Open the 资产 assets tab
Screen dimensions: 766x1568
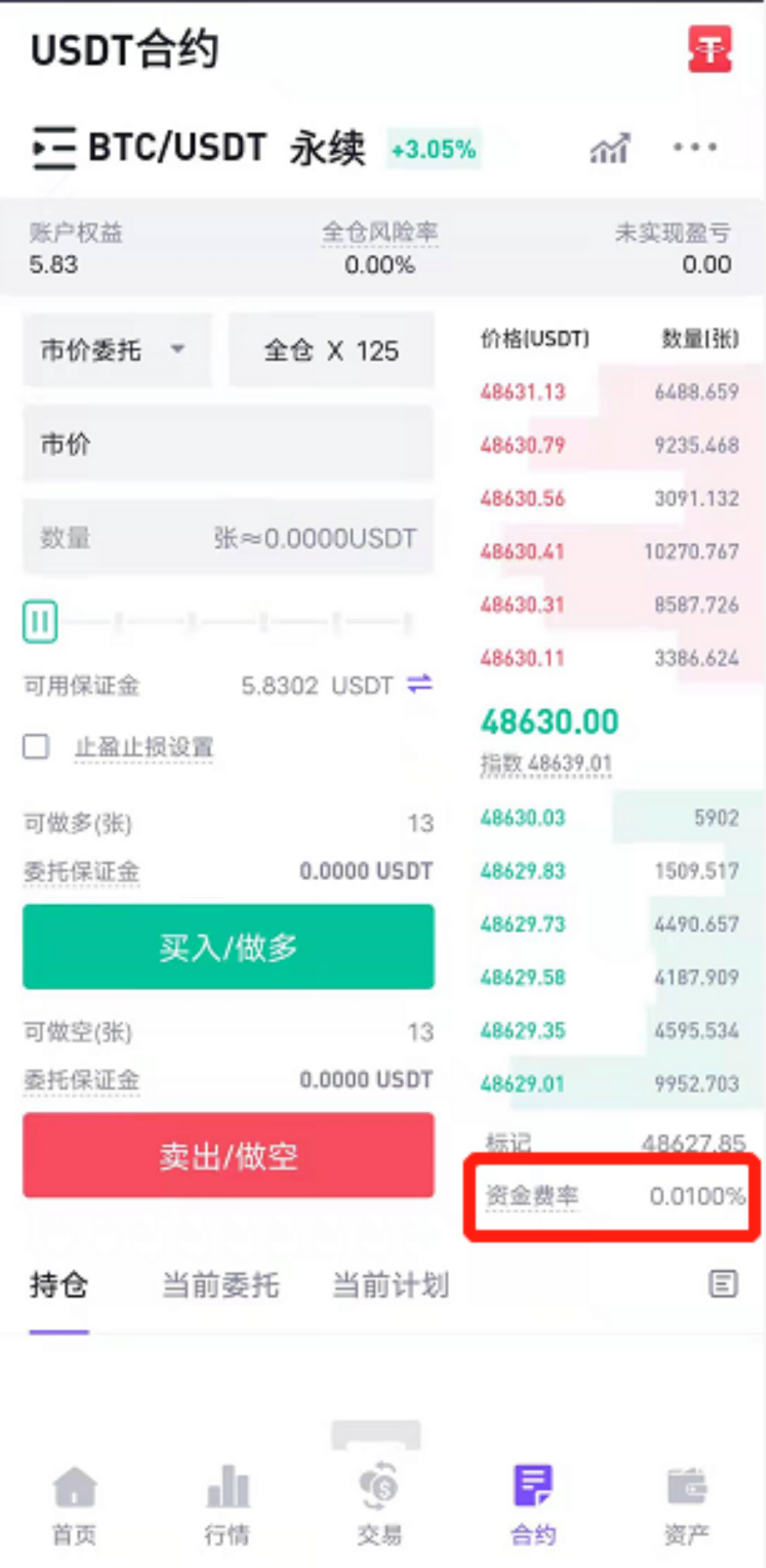point(686,1502)
